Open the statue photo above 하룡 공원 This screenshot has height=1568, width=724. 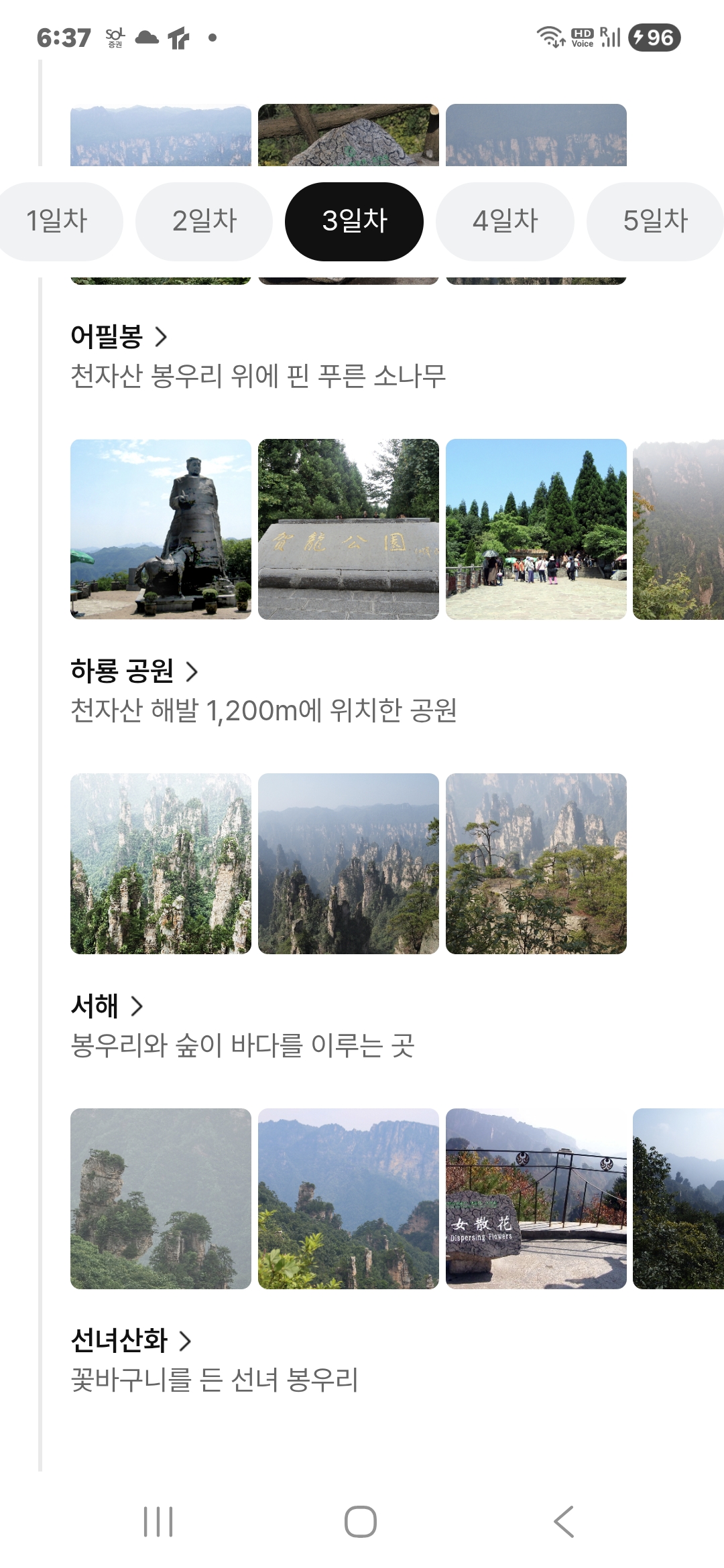(x=161, y=529)
